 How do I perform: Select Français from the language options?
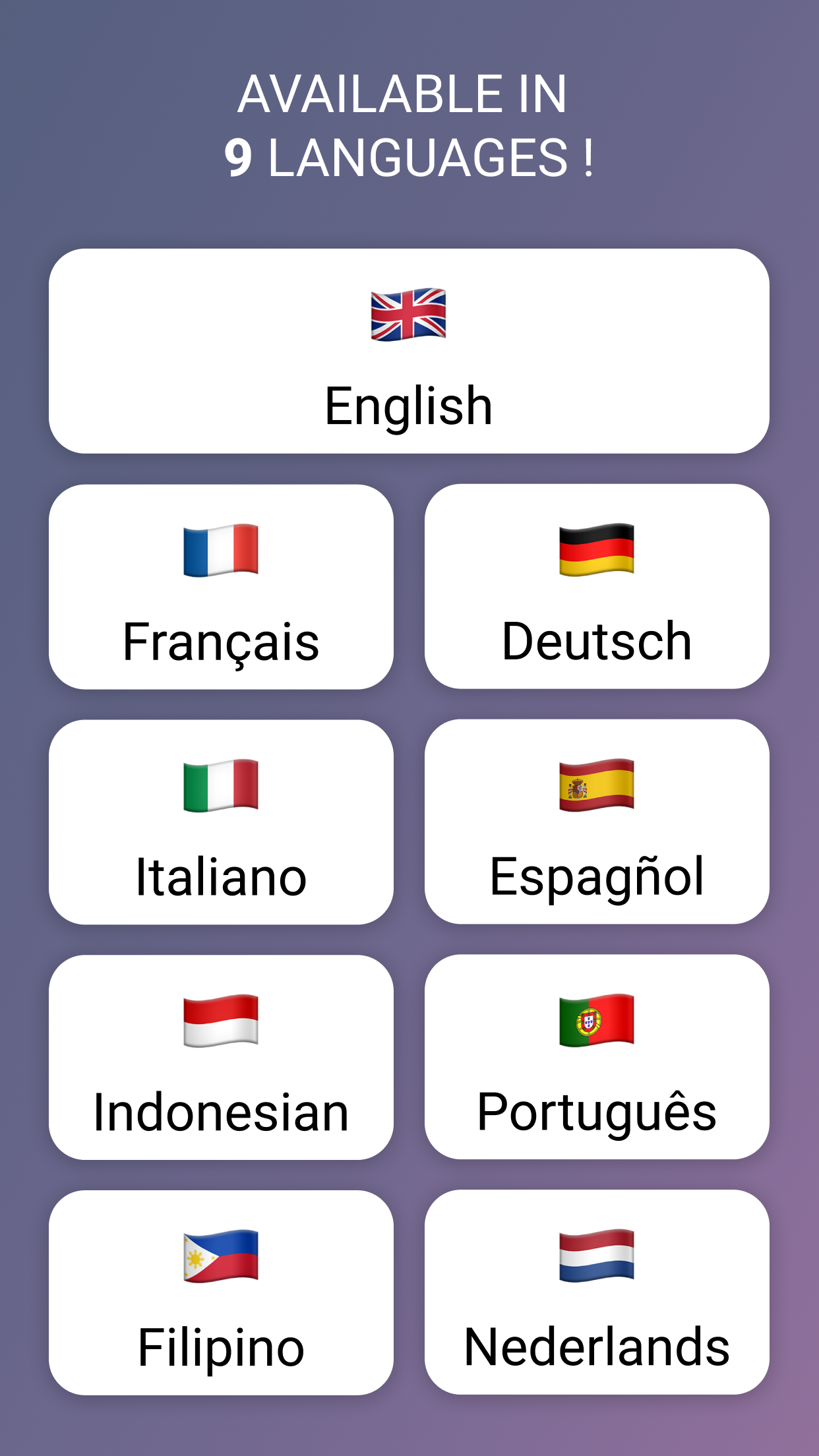(x=222, y=587)
